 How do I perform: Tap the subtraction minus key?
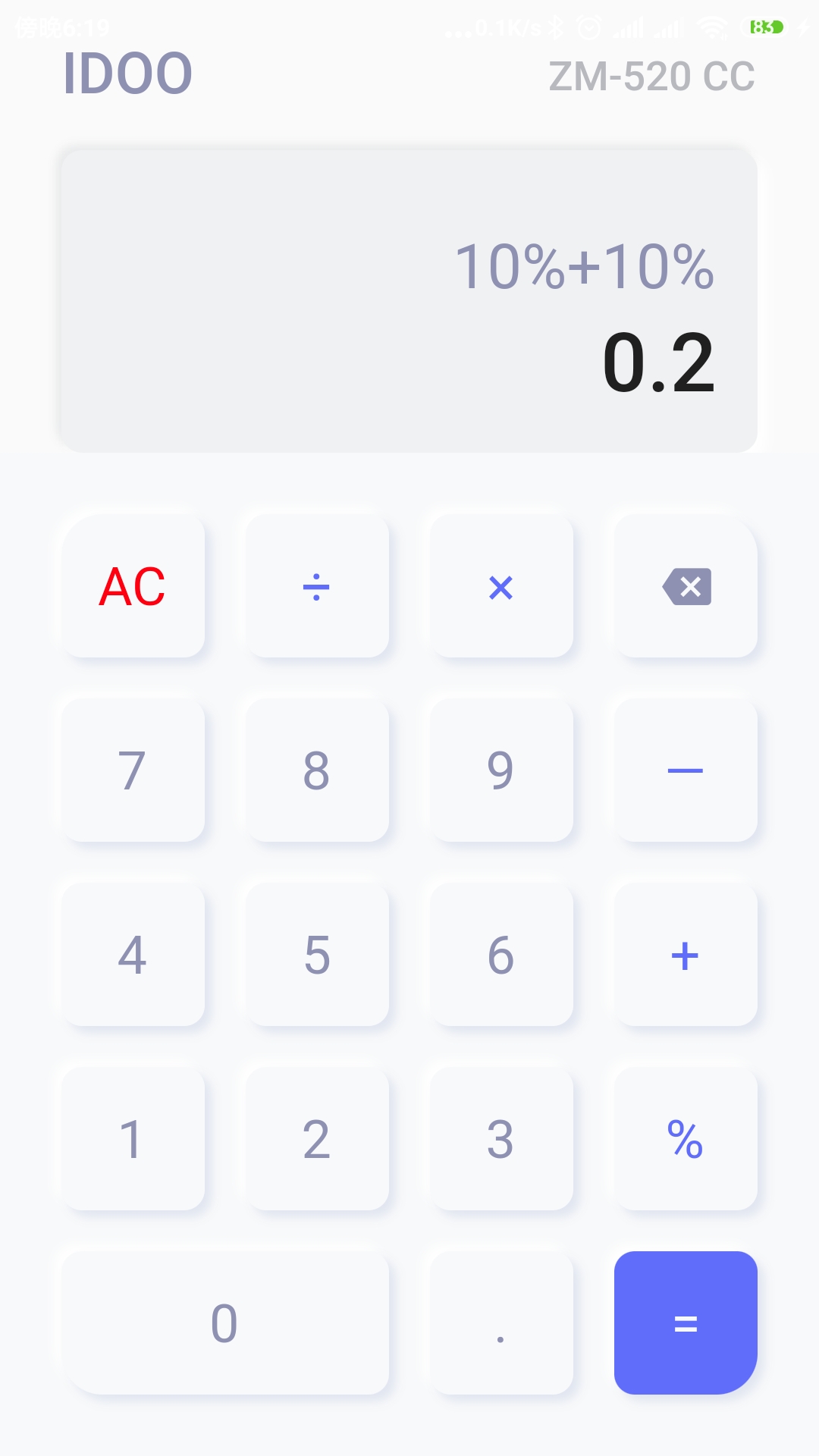685,770
